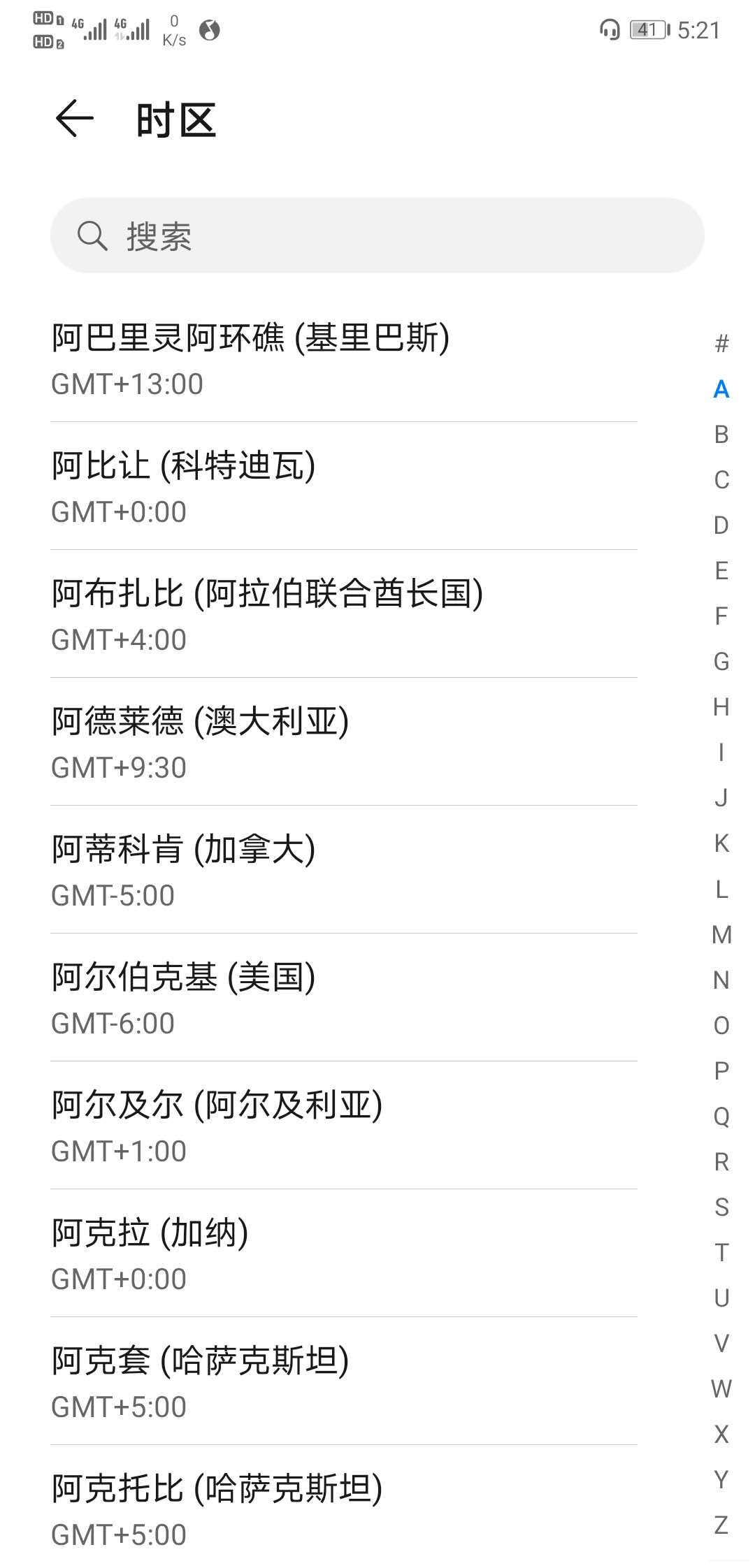Select 阿蒂科肯 (加拿大) time zone
The image size is (755, 1568).
tap(343, 871)
